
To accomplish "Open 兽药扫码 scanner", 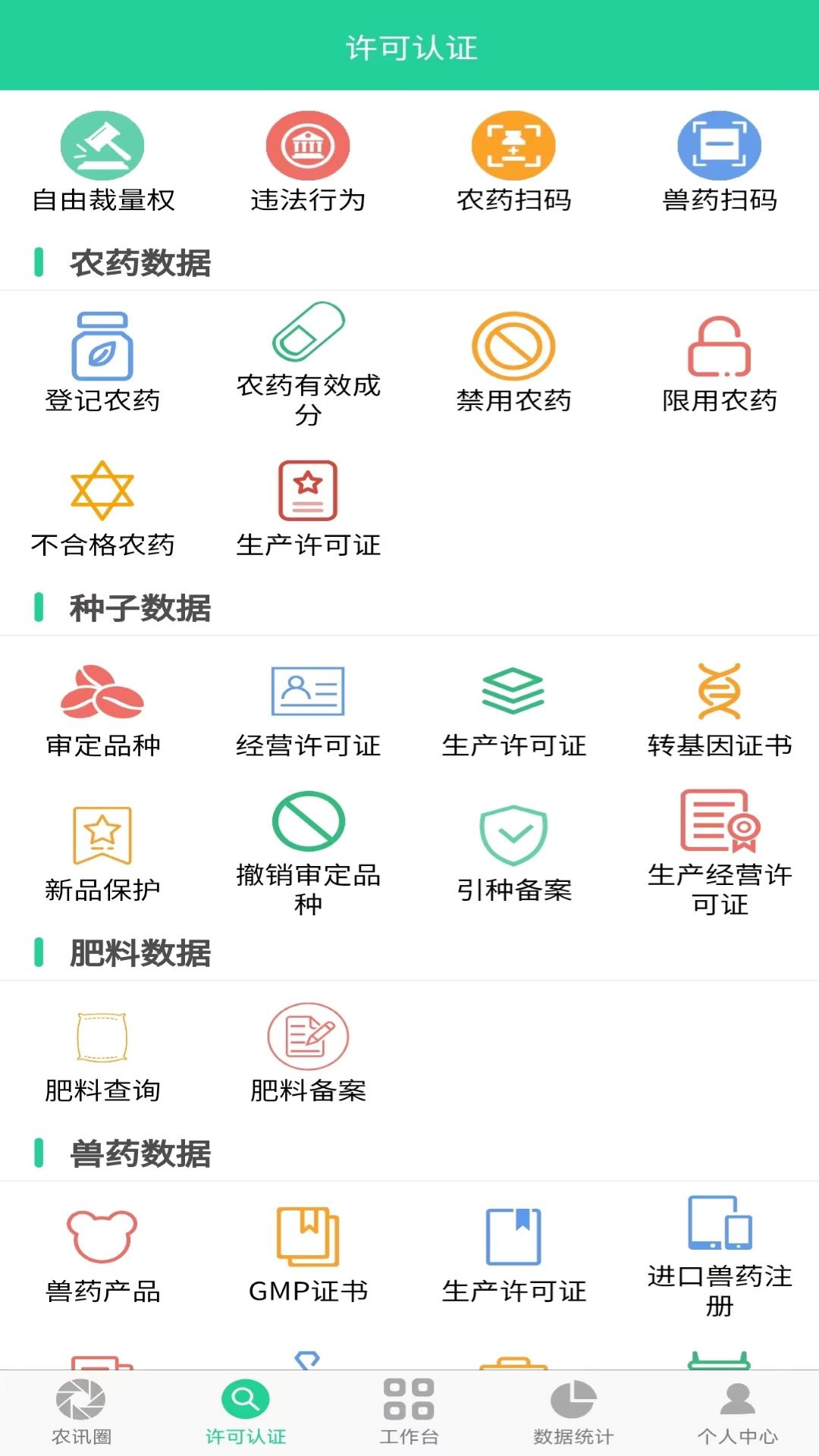I will tap(719, 162).
